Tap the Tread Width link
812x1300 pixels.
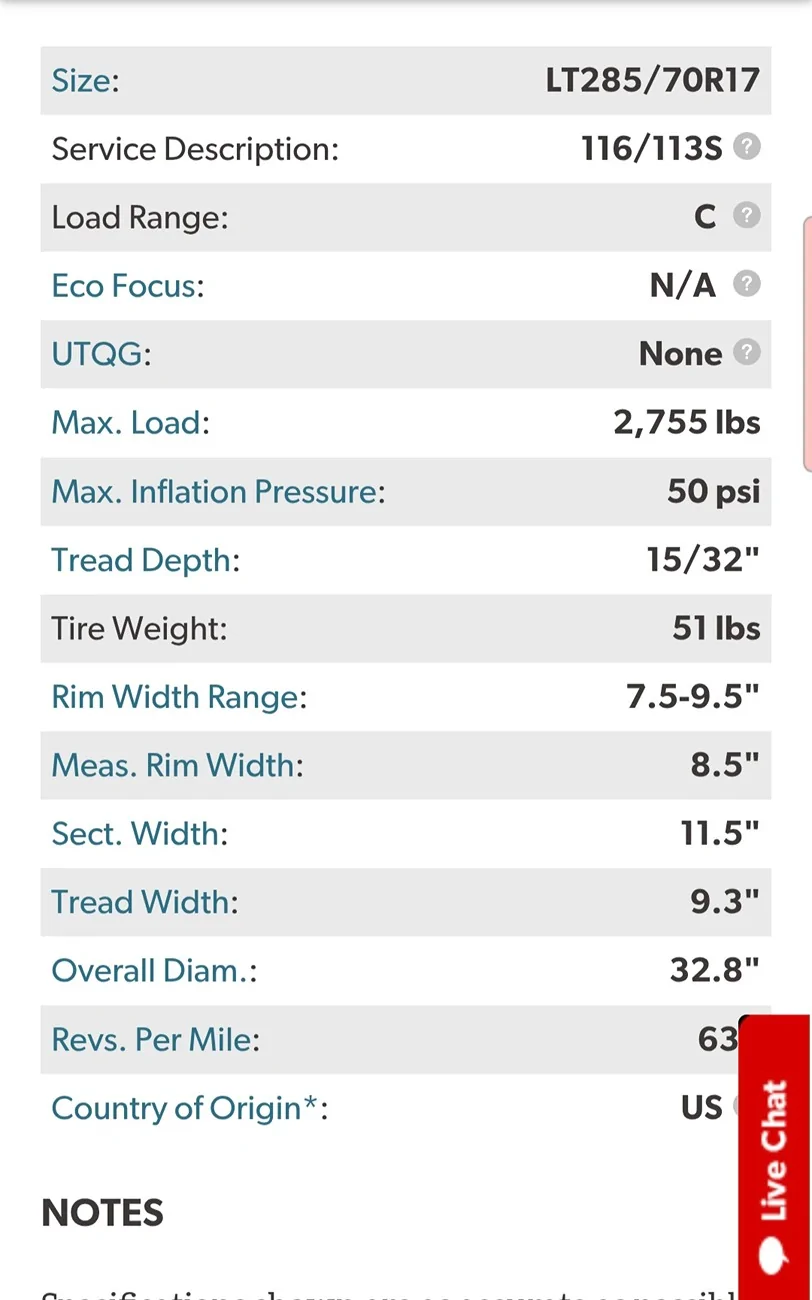pos(140,902)
